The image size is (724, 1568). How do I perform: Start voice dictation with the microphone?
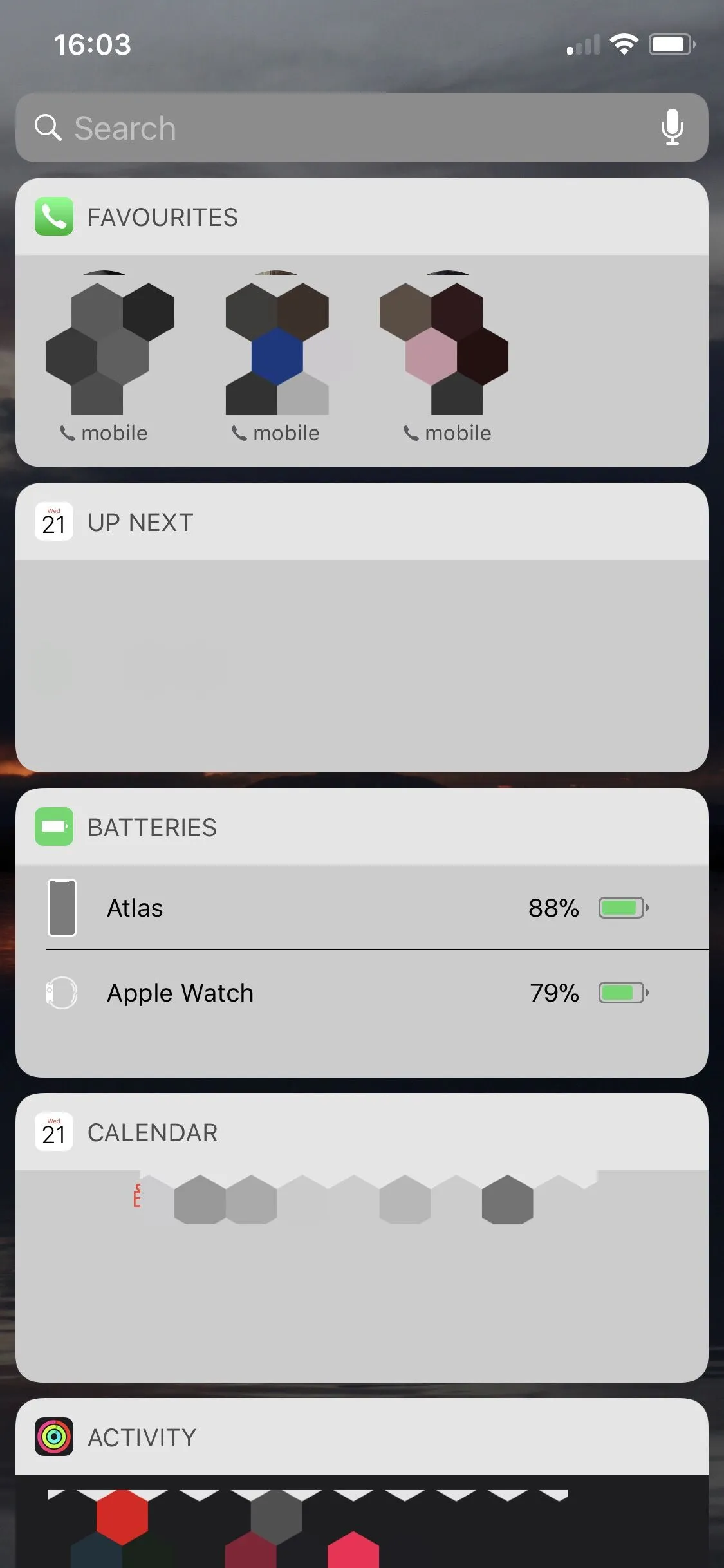[672, 127]
